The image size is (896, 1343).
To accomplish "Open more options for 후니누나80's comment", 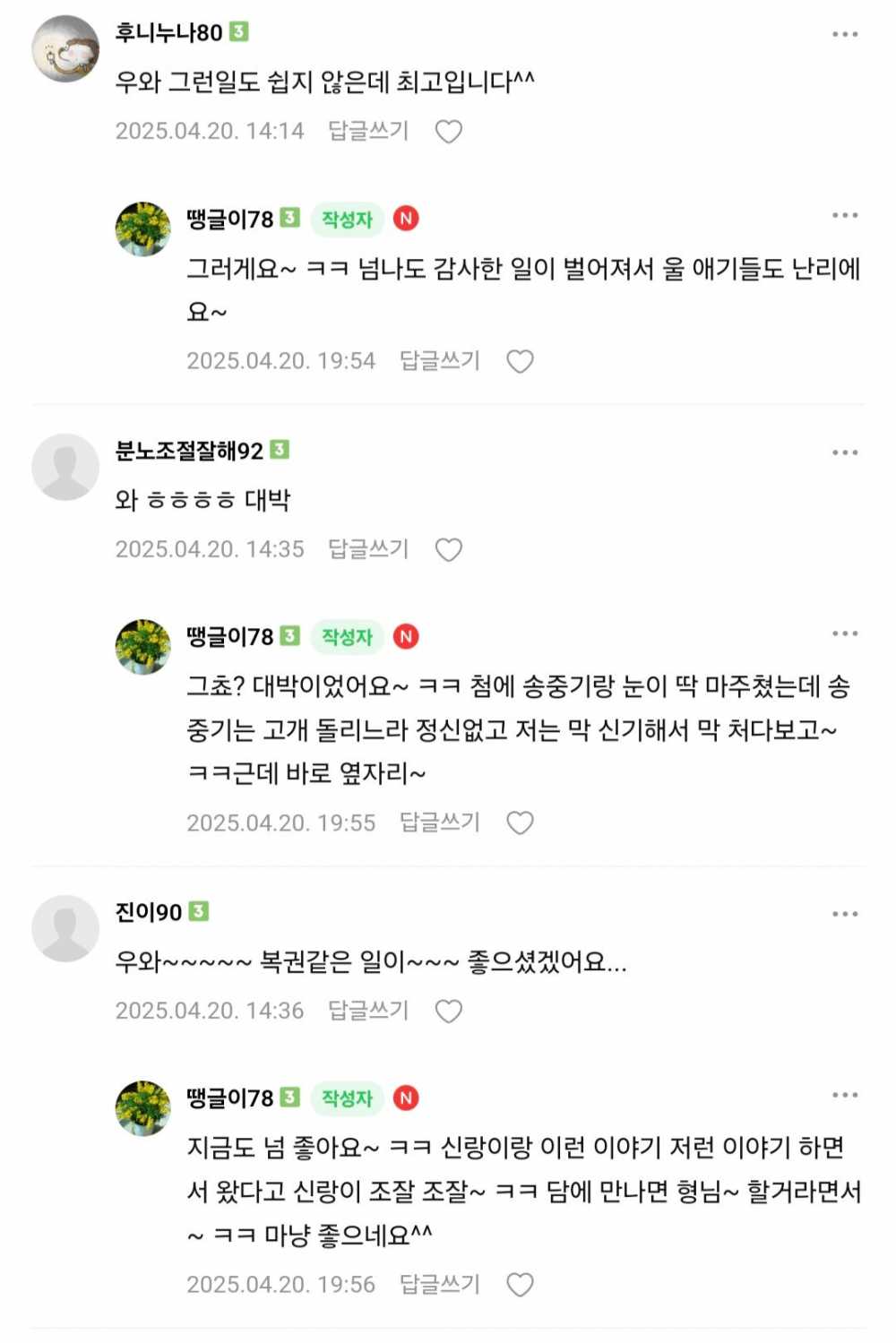I will 844,34.
